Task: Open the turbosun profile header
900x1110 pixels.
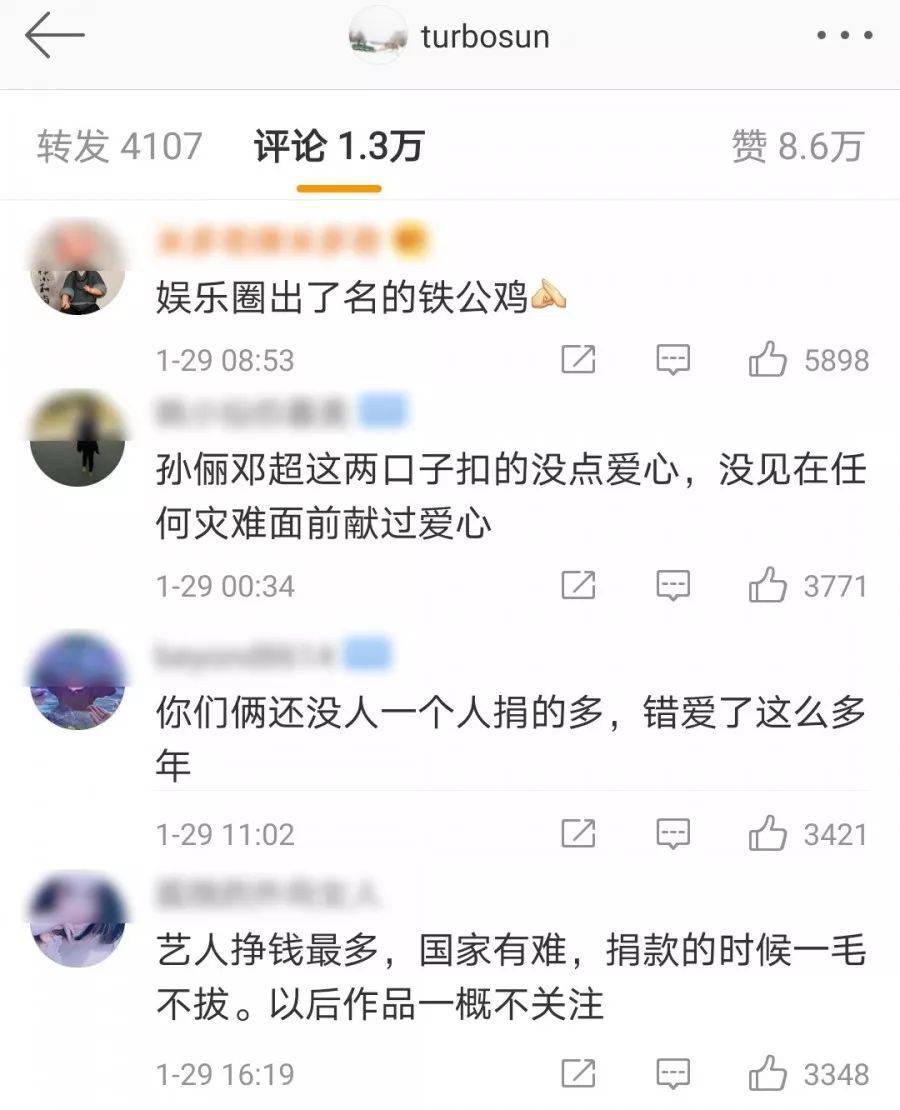Action: [x=450, y=38]
